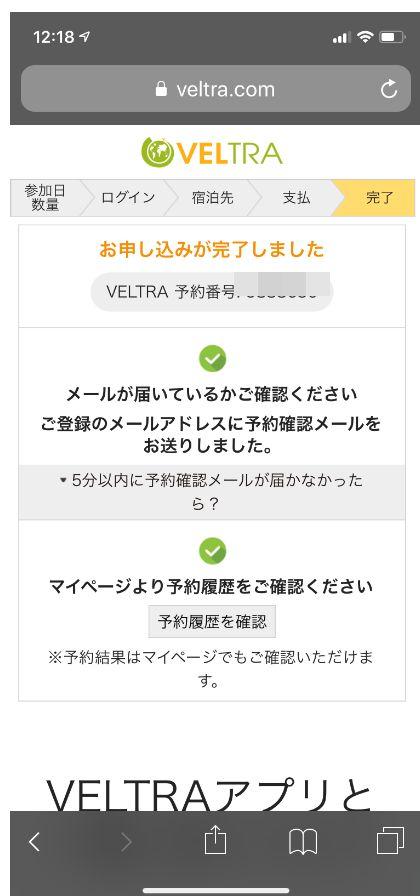Viewport: 420px width, 896px height.
Task: Show open Safari tabs
Action: [391, 841]
